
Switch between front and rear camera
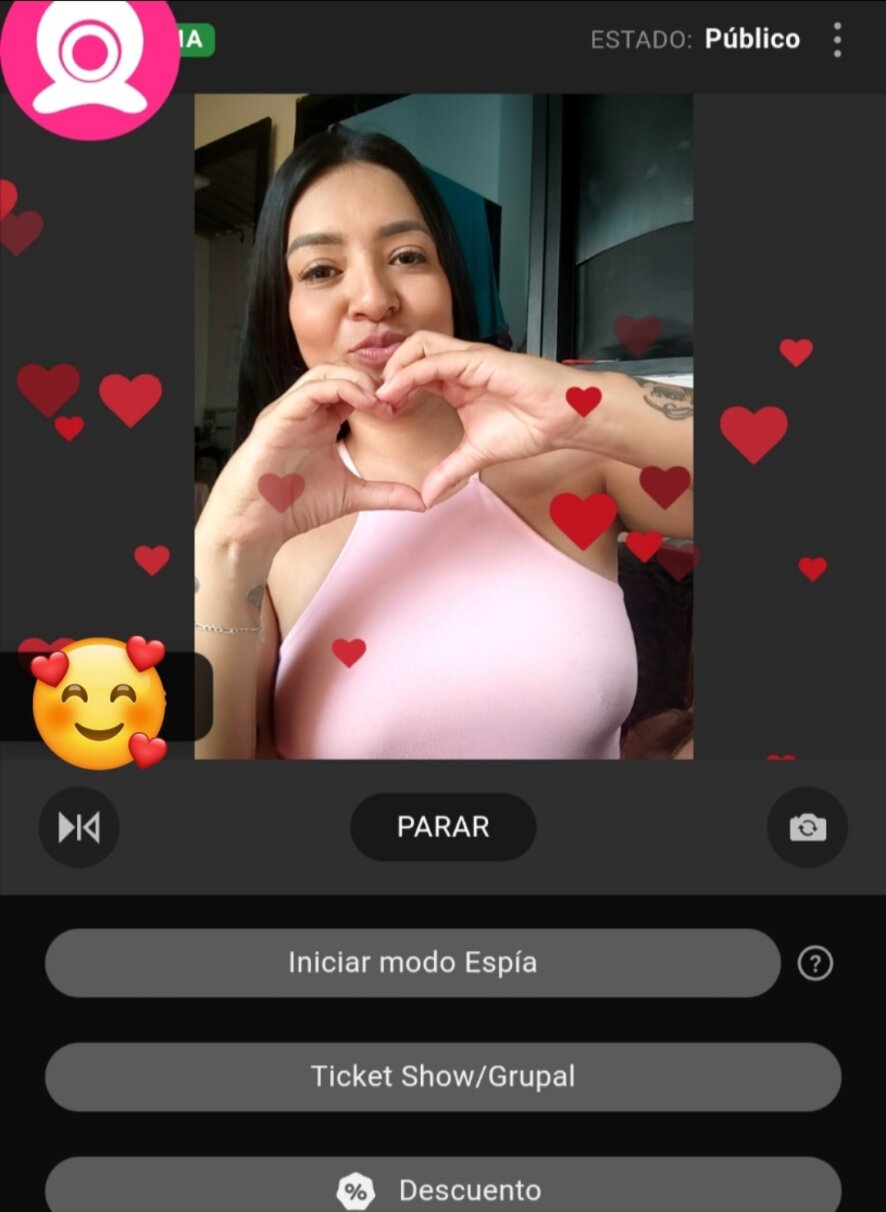tap(807, 827)
